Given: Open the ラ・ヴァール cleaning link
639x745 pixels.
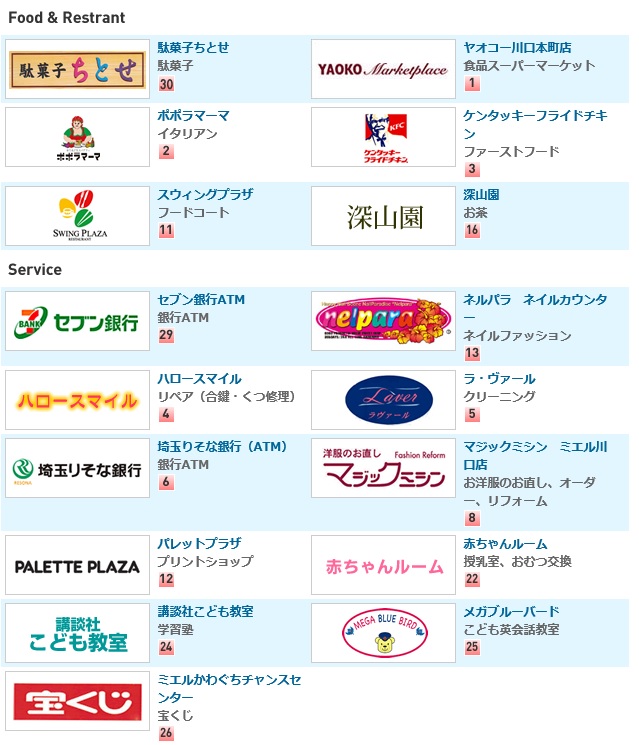Looking at the screenshot, I should (x=499, y=379).
